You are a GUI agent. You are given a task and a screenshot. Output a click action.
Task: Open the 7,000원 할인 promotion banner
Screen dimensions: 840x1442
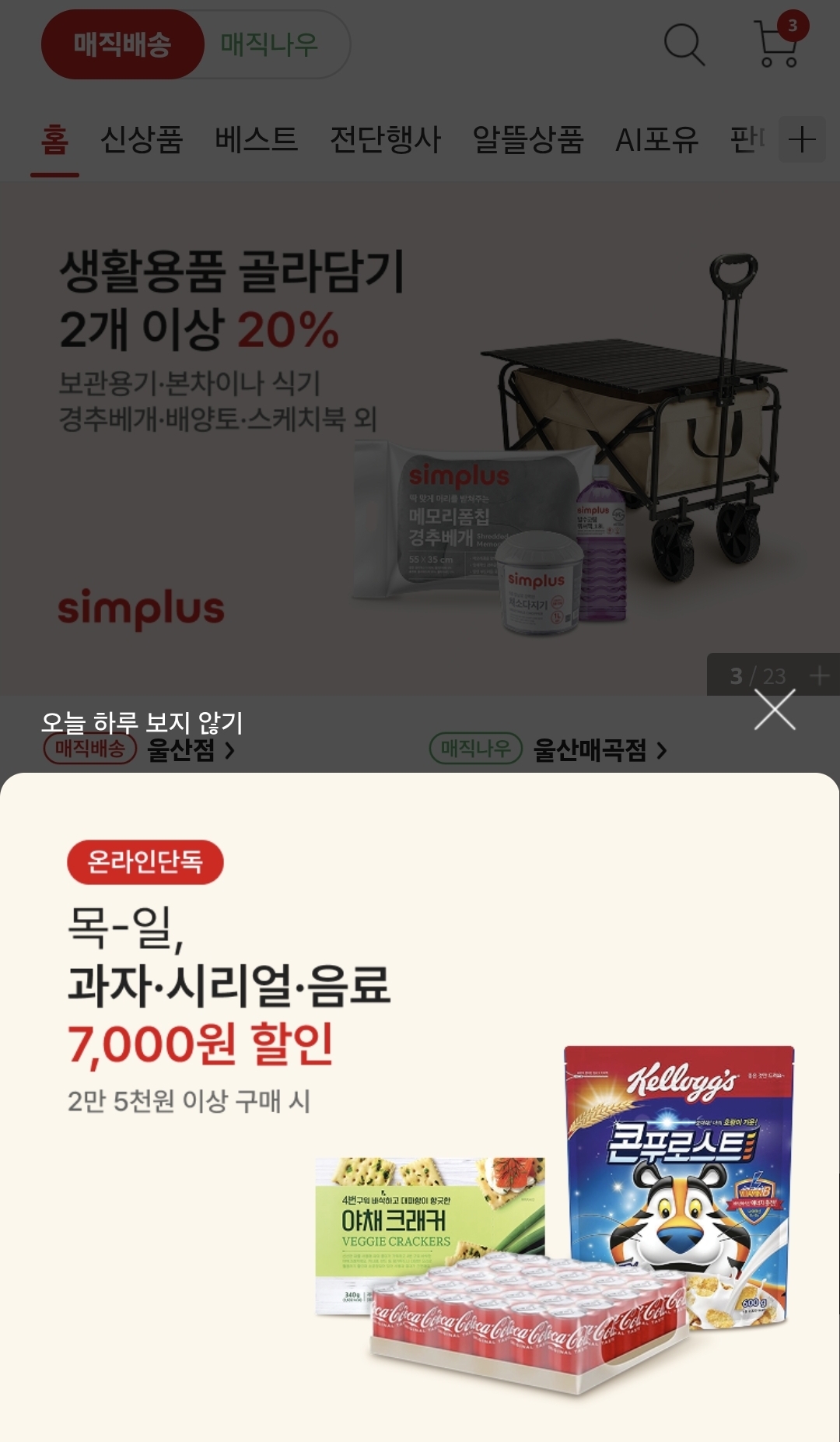pos(420,1105)
